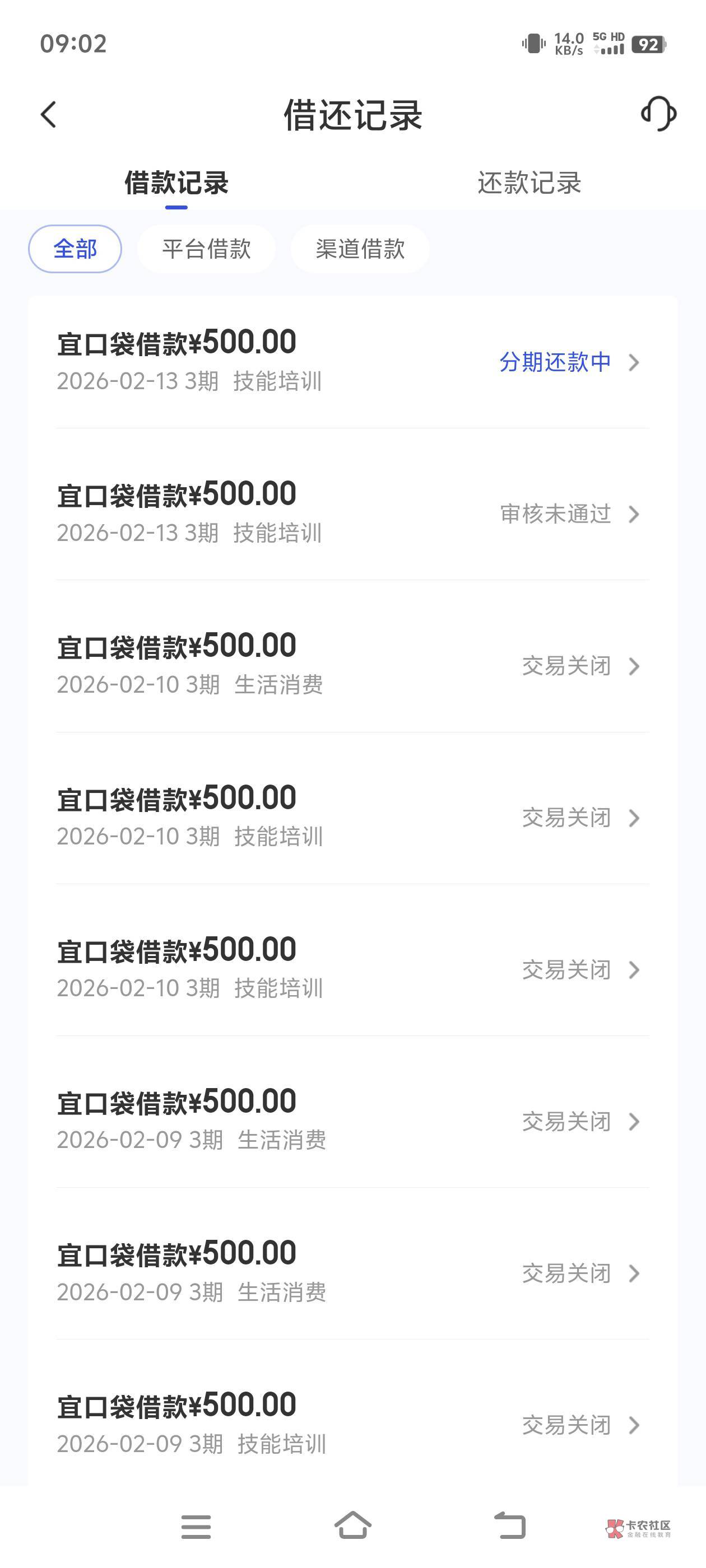
Task: Open the 2026-02-09 技能培训 loan record
Action: click(x=352, y=1424)
